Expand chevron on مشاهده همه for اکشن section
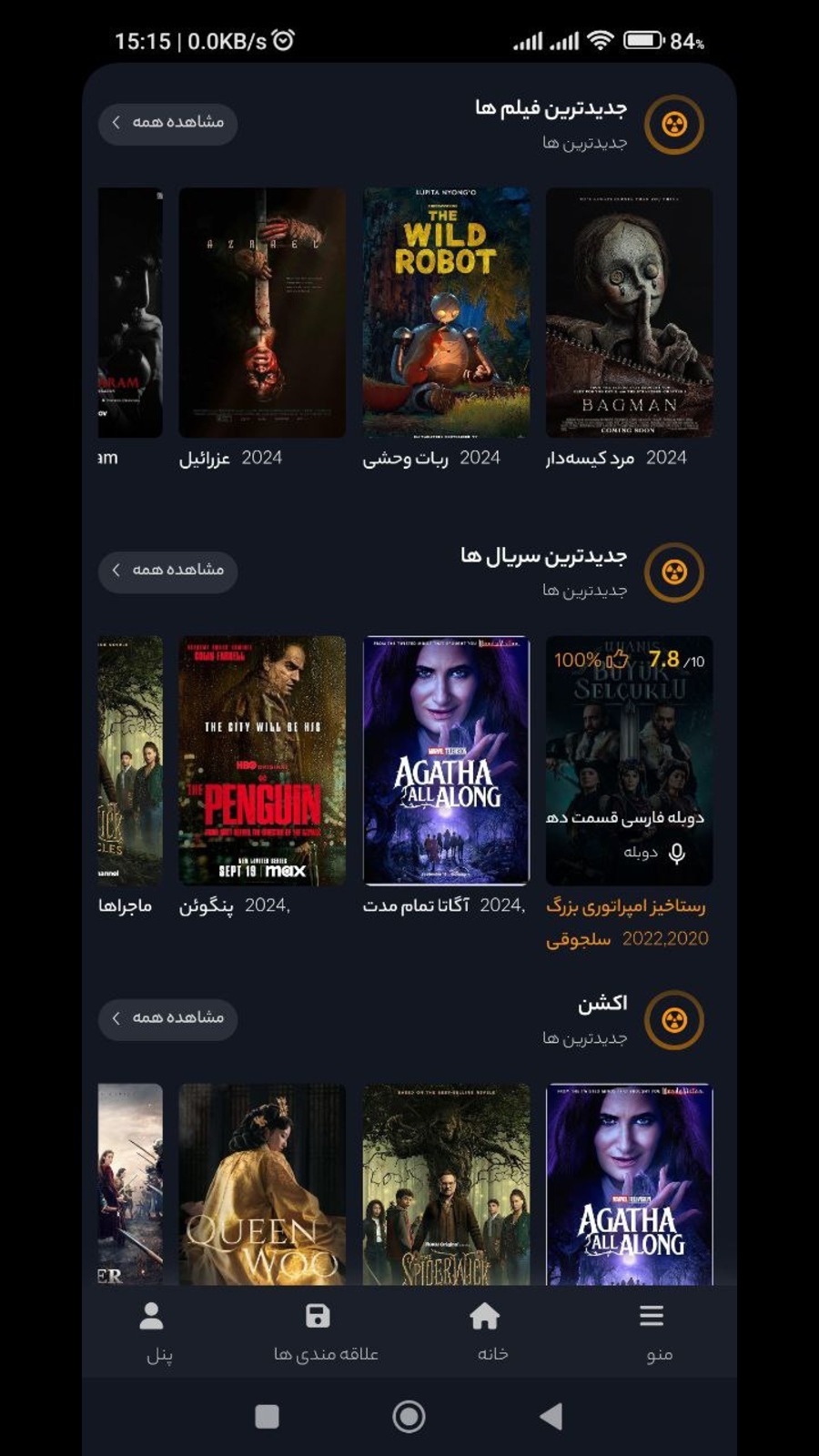Screen dimensions: 819x1456 pos(116,1019)
